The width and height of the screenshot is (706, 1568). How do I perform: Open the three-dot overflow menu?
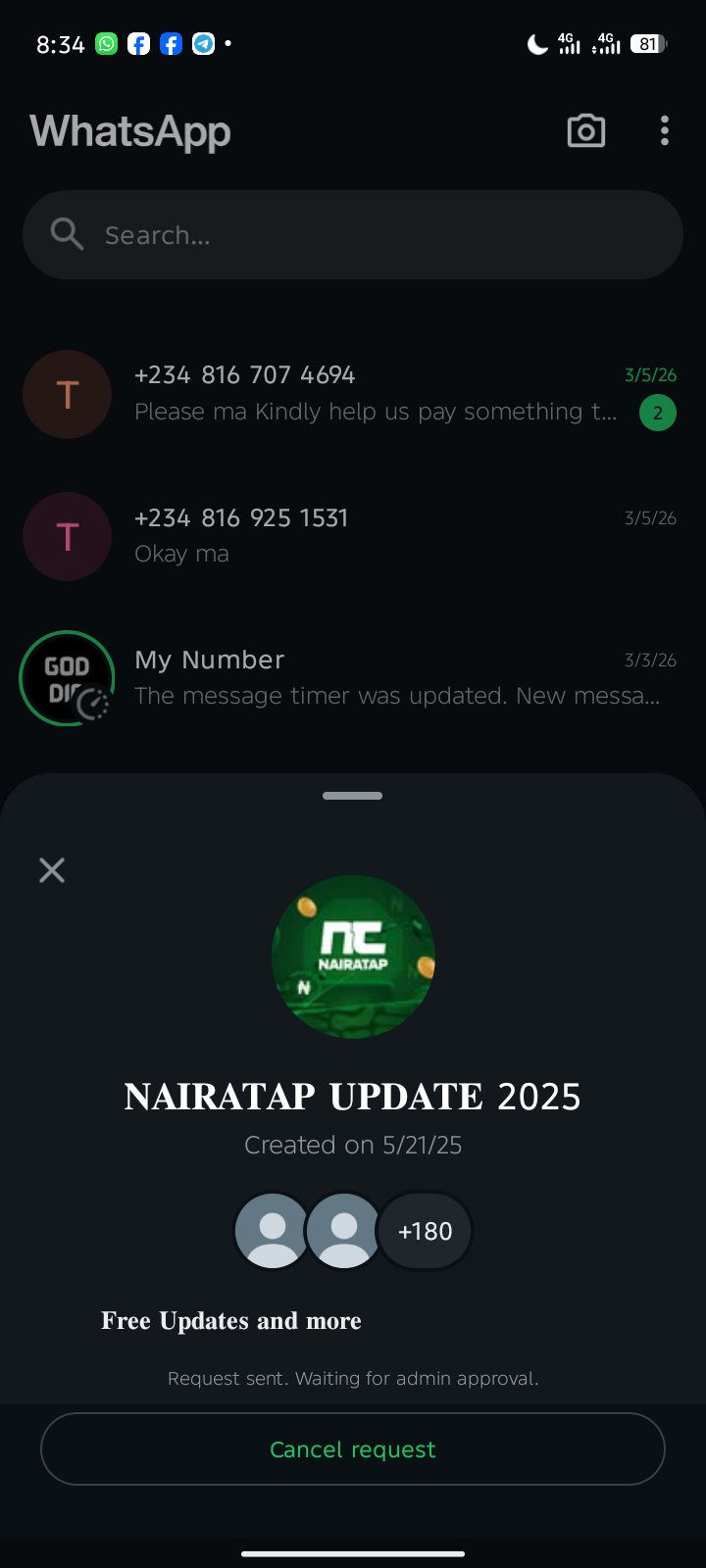665,131
